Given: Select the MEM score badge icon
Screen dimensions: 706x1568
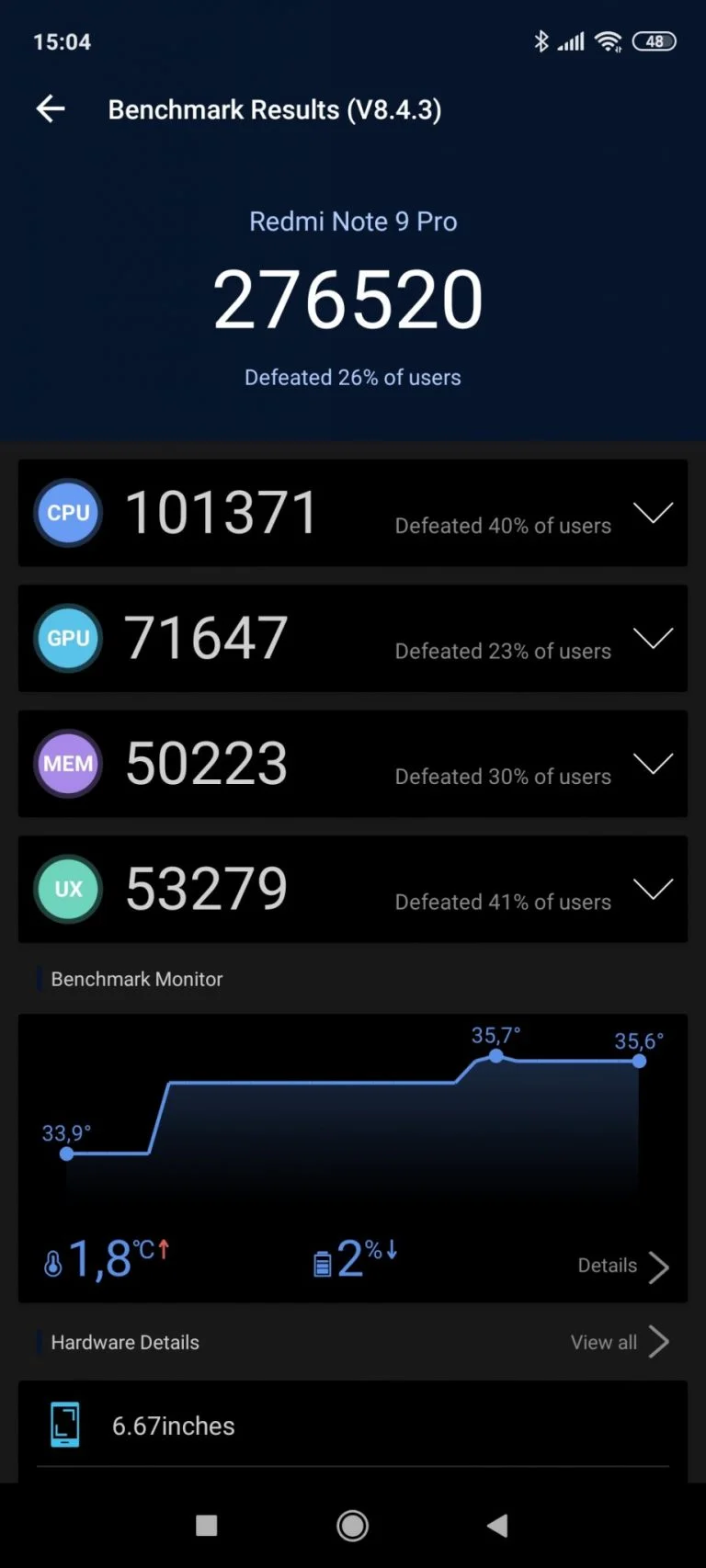Looking at the screenshot, I should point(68,764).
